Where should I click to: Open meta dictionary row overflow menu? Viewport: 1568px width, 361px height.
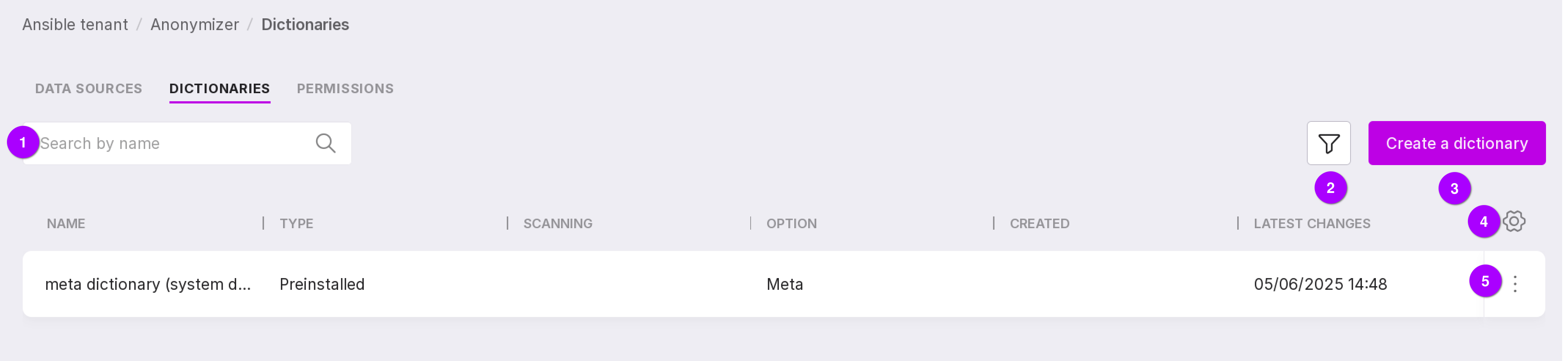coord(1515,284)
